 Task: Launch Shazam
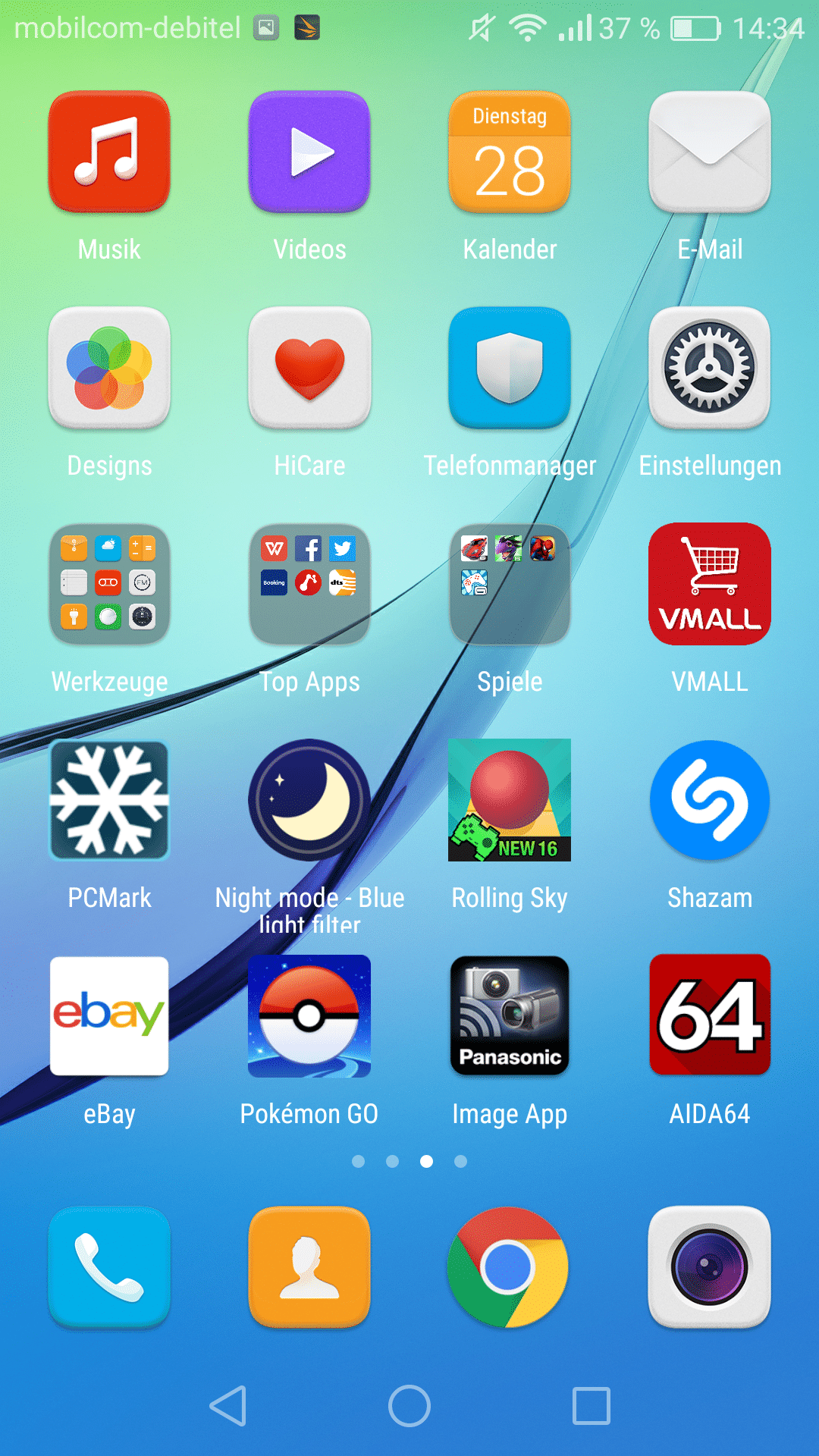[710, 801]
